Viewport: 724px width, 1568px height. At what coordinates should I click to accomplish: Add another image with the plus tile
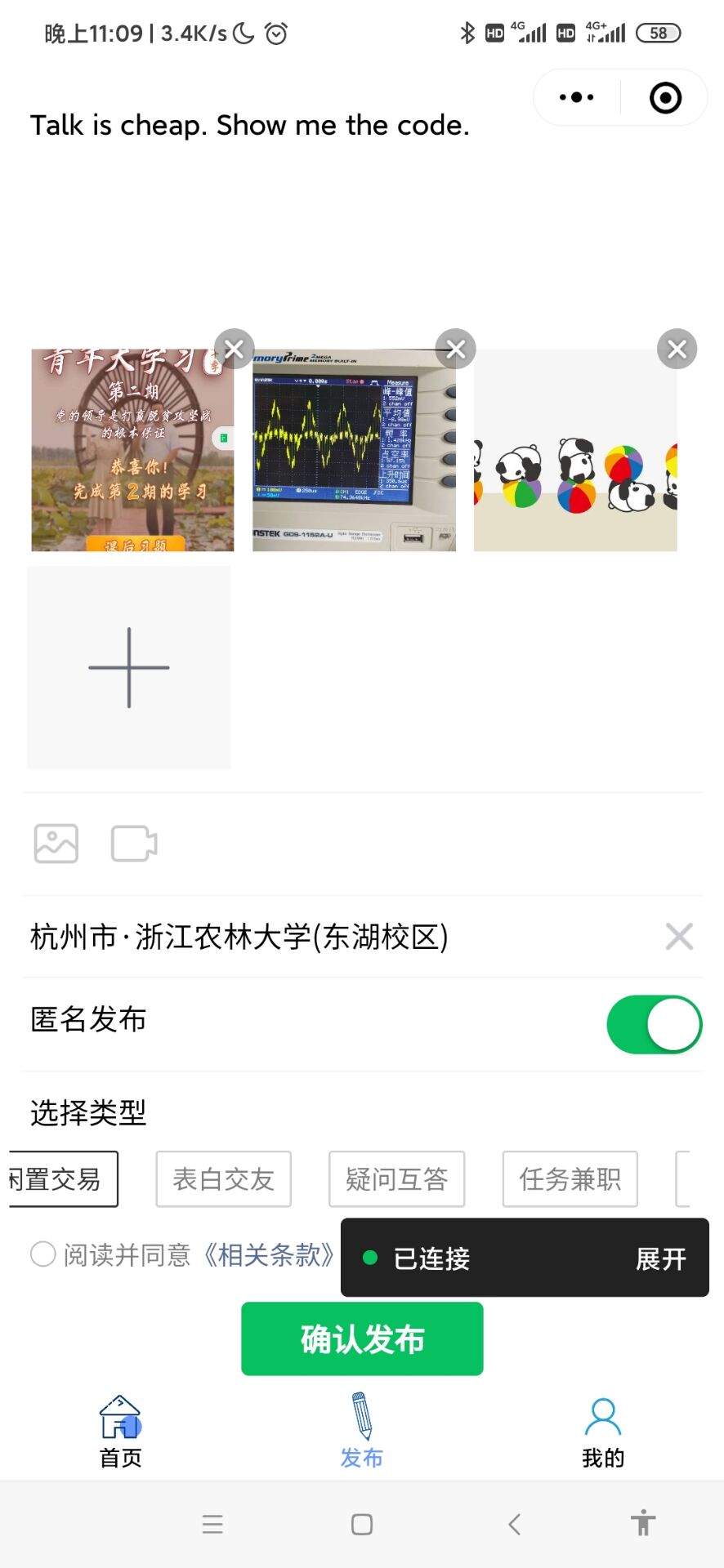tap(129, 667)
